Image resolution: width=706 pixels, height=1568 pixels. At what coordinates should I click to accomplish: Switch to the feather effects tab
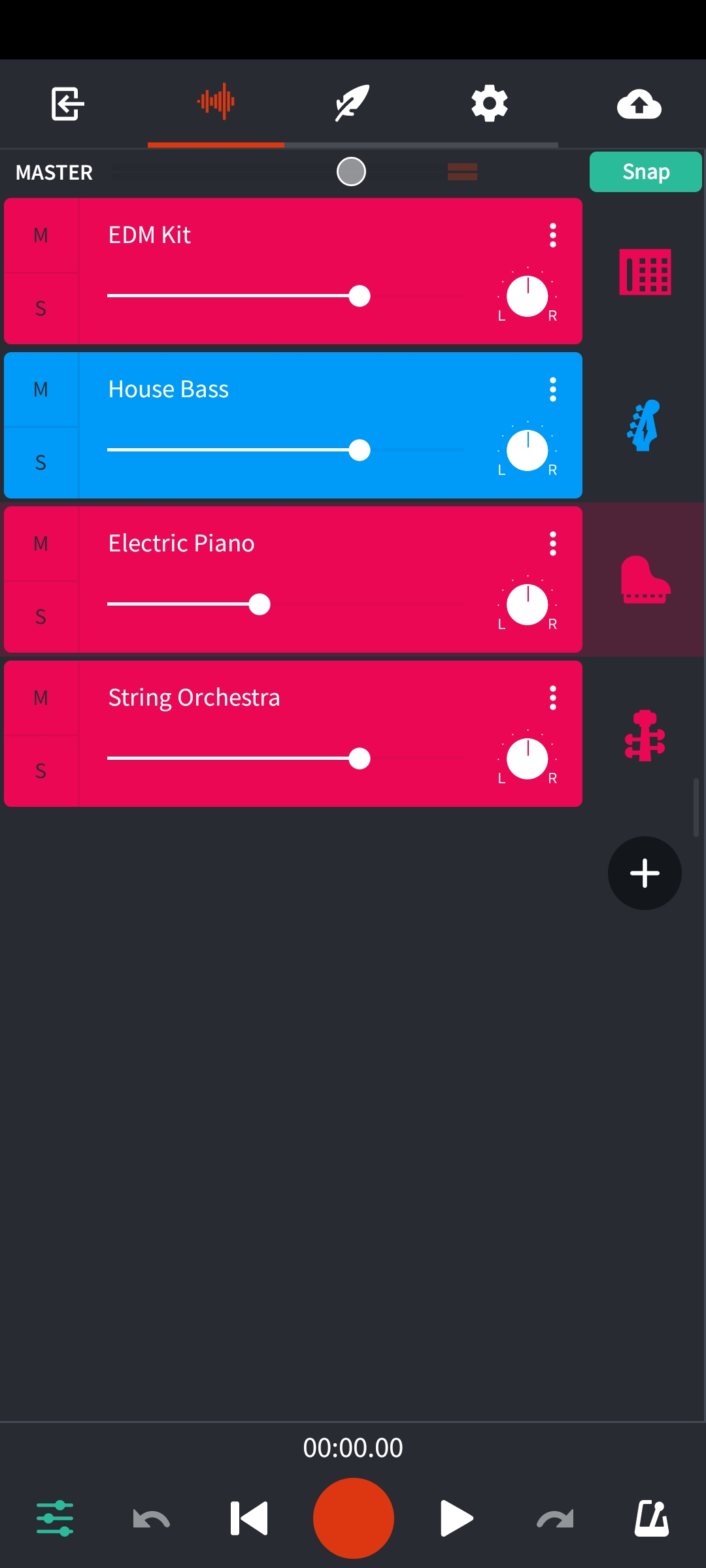click(353, 103)
